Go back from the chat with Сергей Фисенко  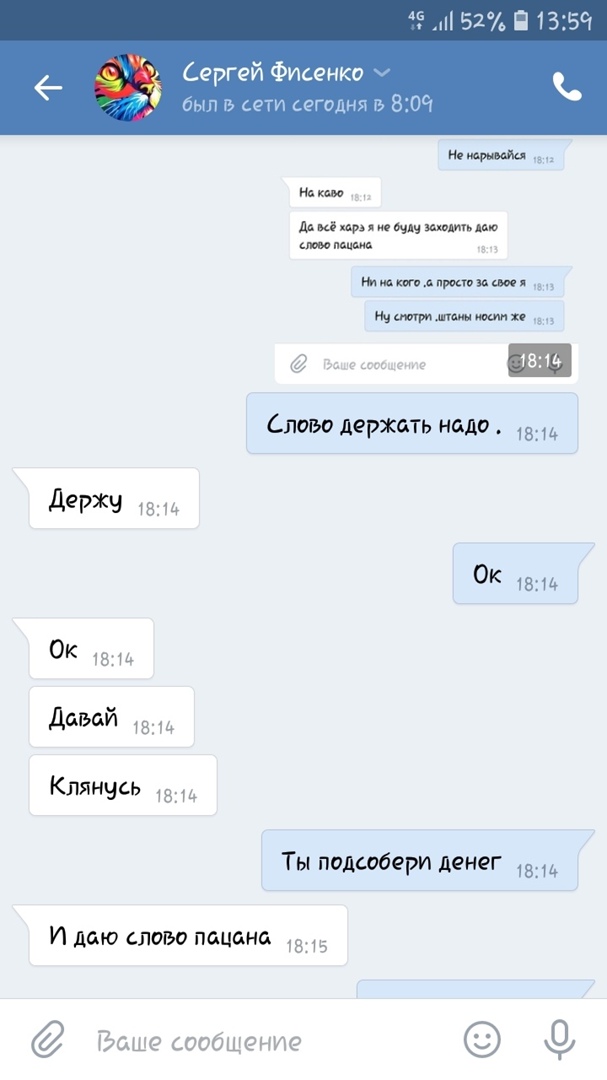point(48,88)
